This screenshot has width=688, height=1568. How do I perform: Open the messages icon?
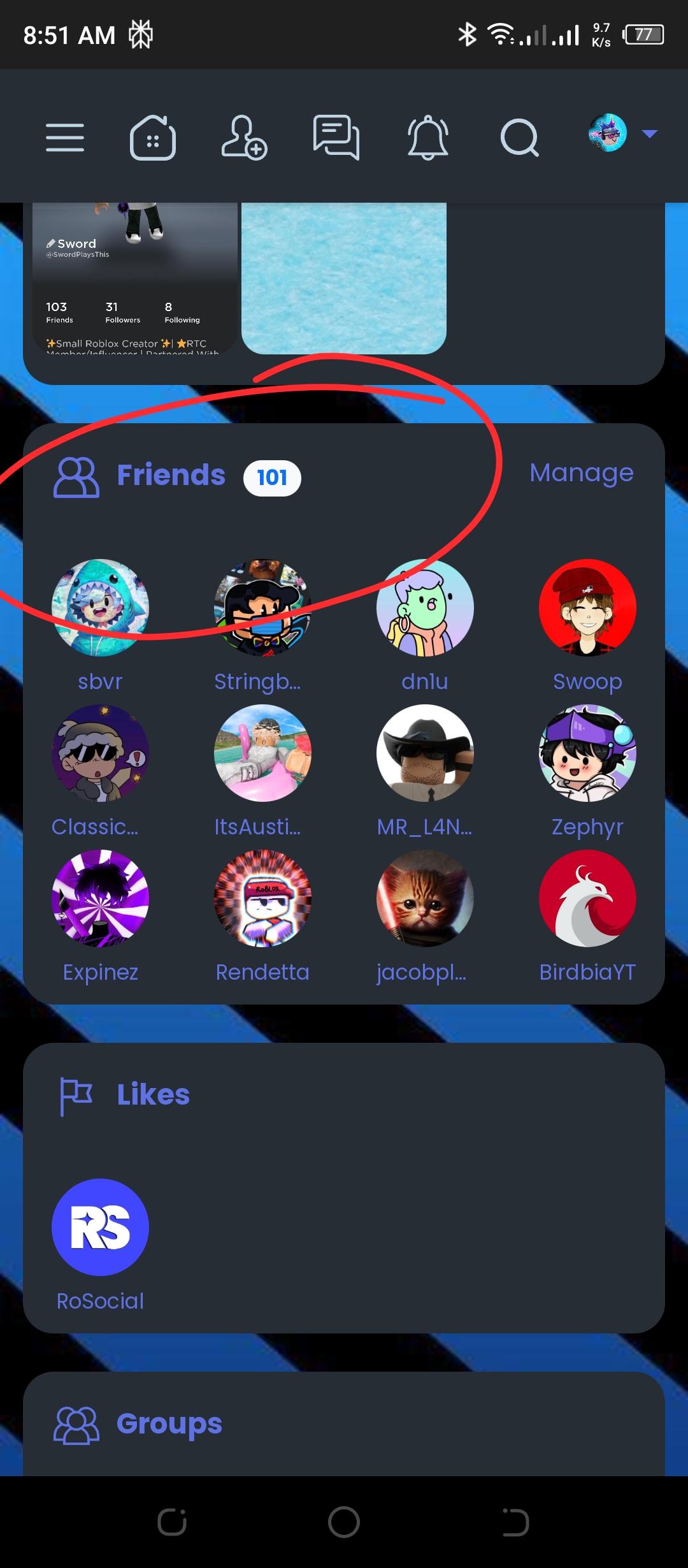point(336,136)
